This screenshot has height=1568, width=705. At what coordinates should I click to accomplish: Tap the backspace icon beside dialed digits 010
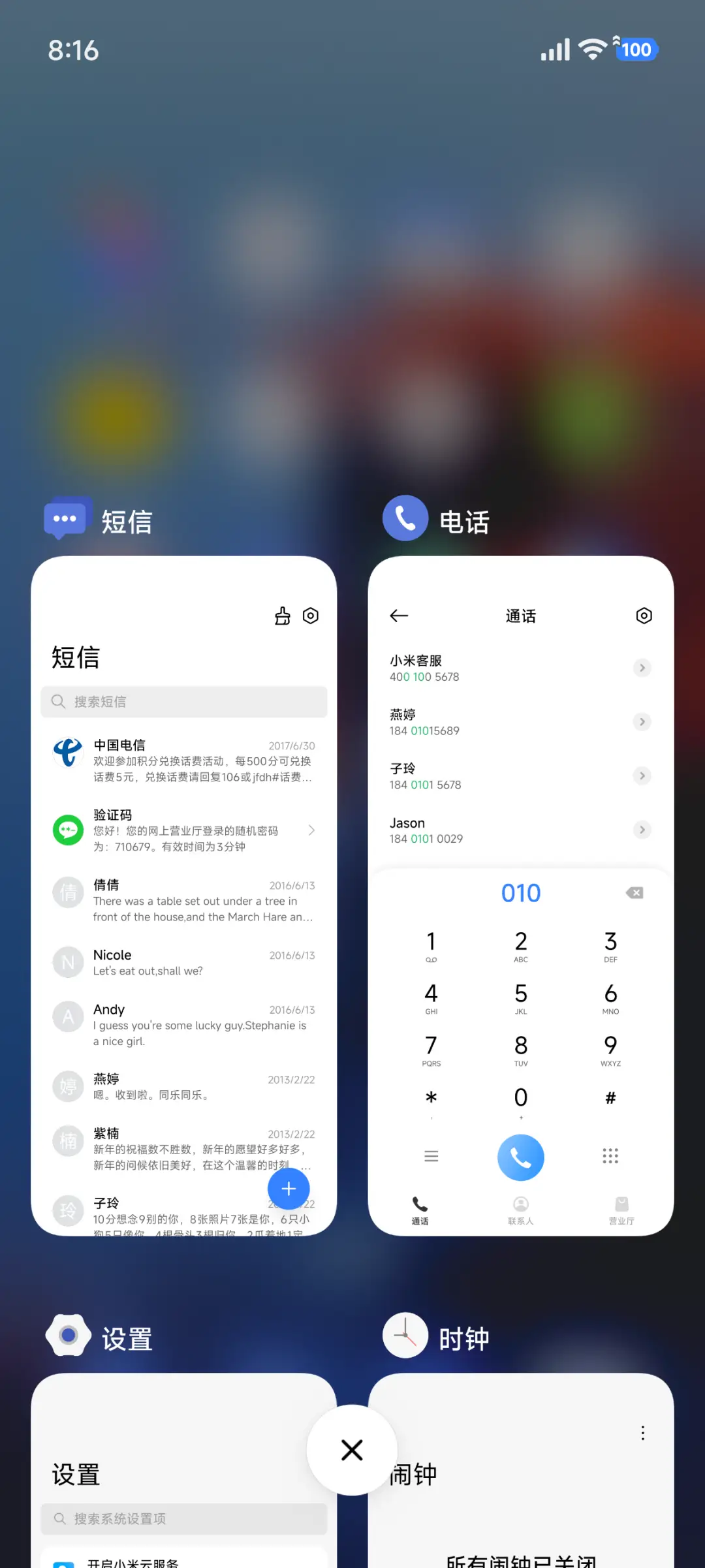click(634, 892)
